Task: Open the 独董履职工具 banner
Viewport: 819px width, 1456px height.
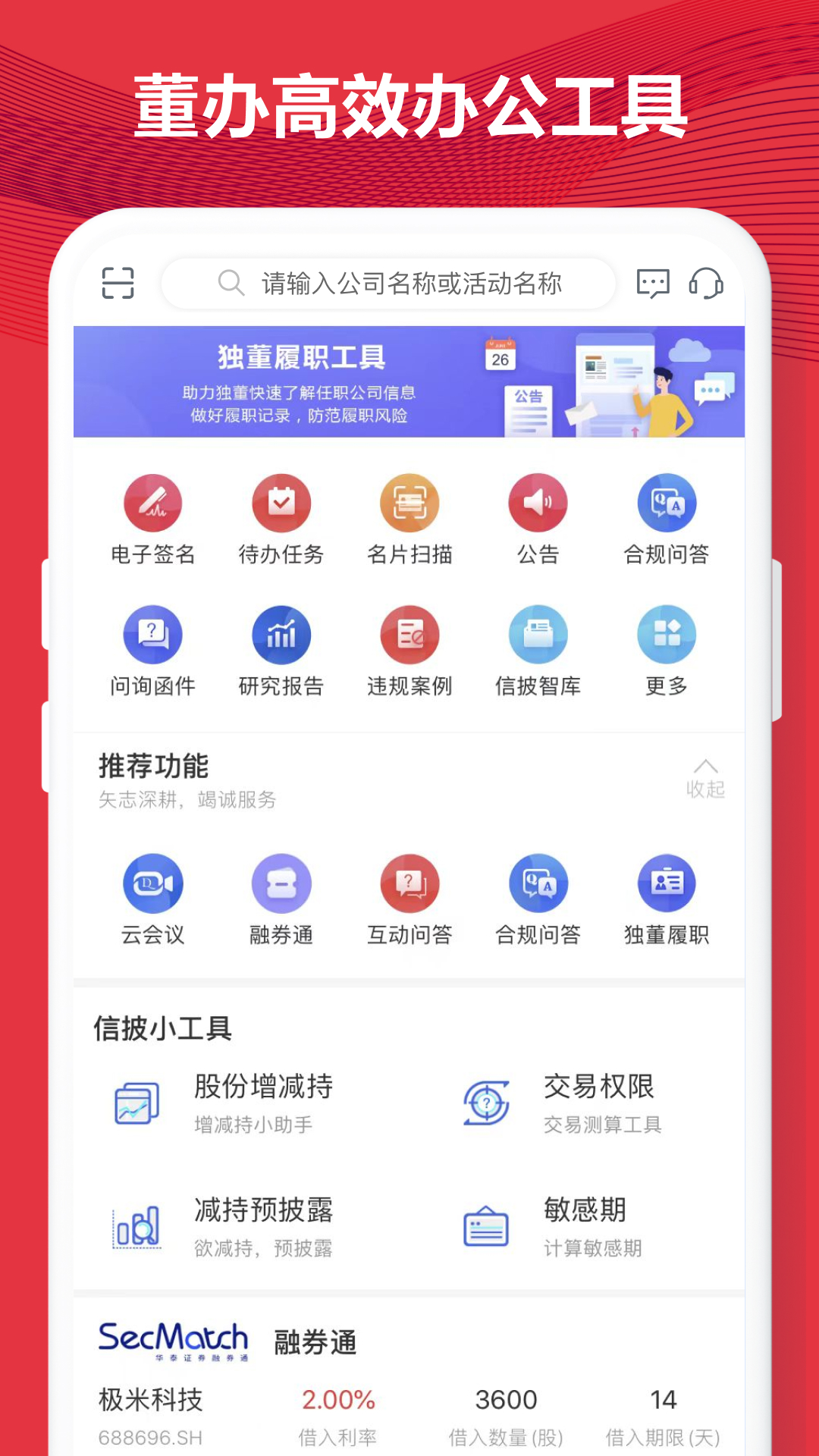Action: click(409, 381)
